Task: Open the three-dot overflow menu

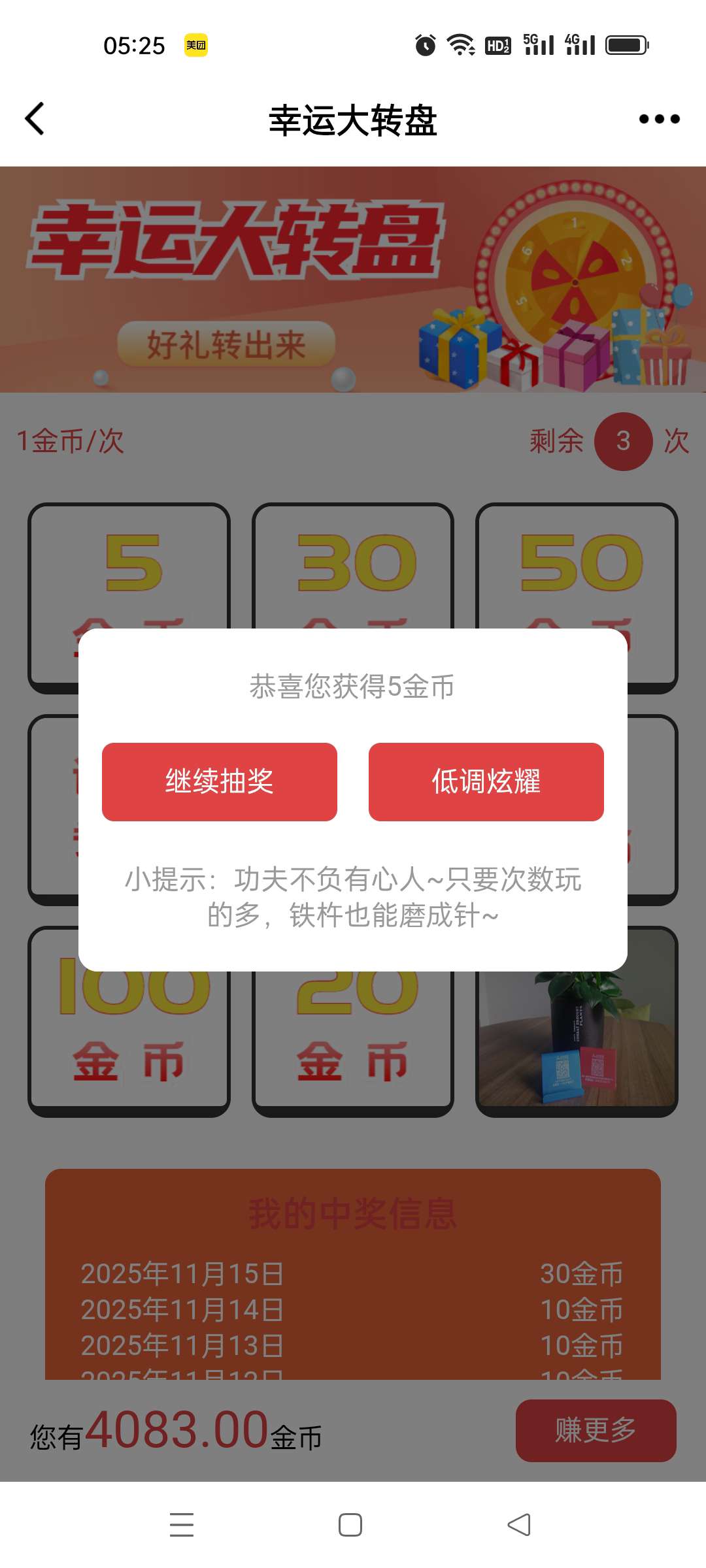Action: click(x=659, y=119)
